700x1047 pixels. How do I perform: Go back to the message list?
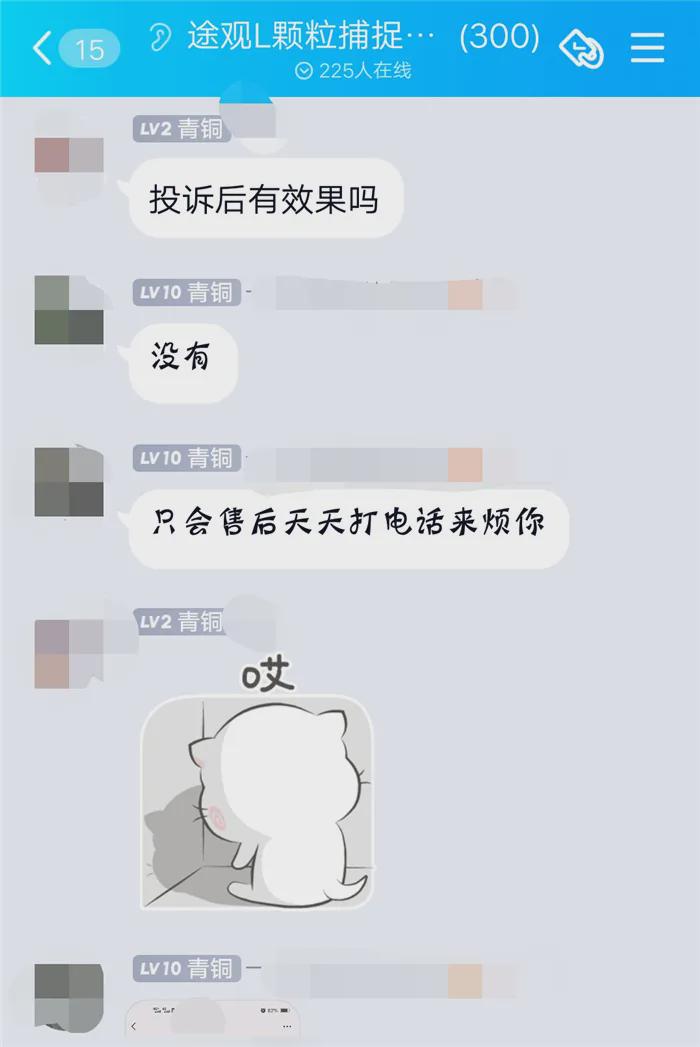(42, 48)
